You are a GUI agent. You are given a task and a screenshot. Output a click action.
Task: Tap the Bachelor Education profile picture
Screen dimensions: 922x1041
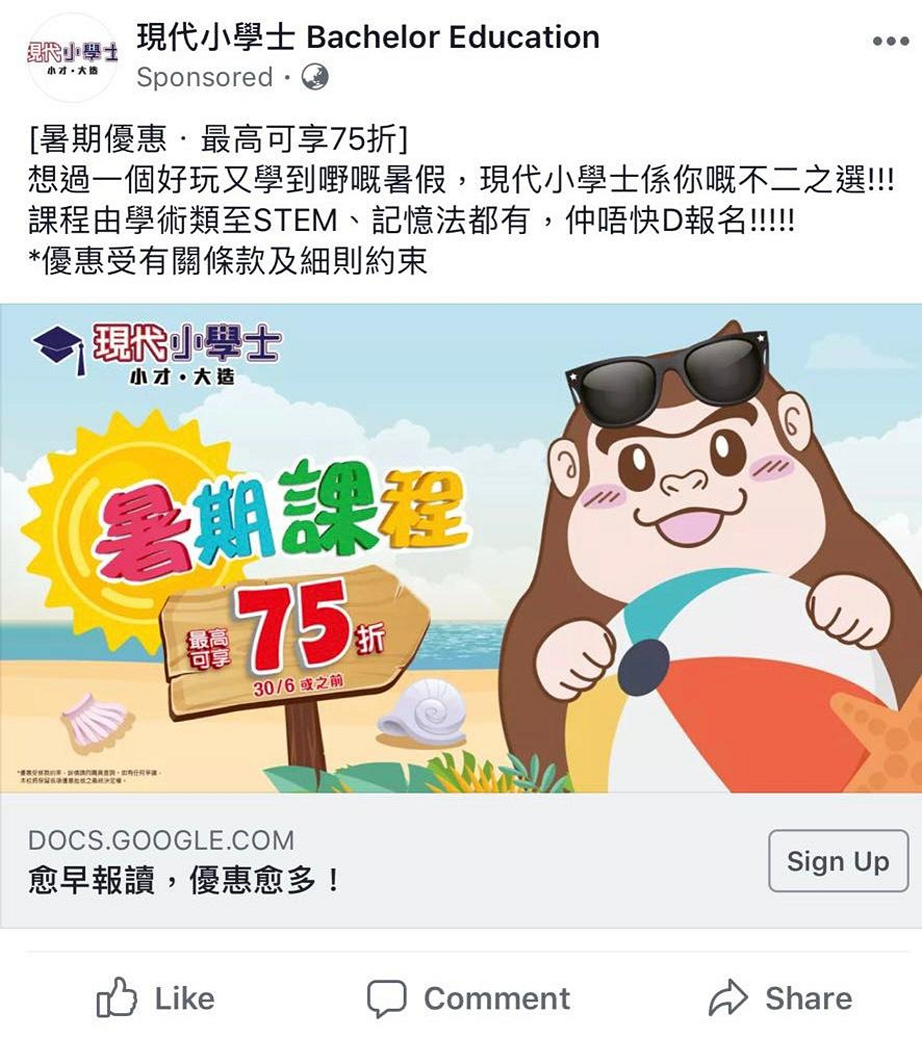[x=71, y=57]
